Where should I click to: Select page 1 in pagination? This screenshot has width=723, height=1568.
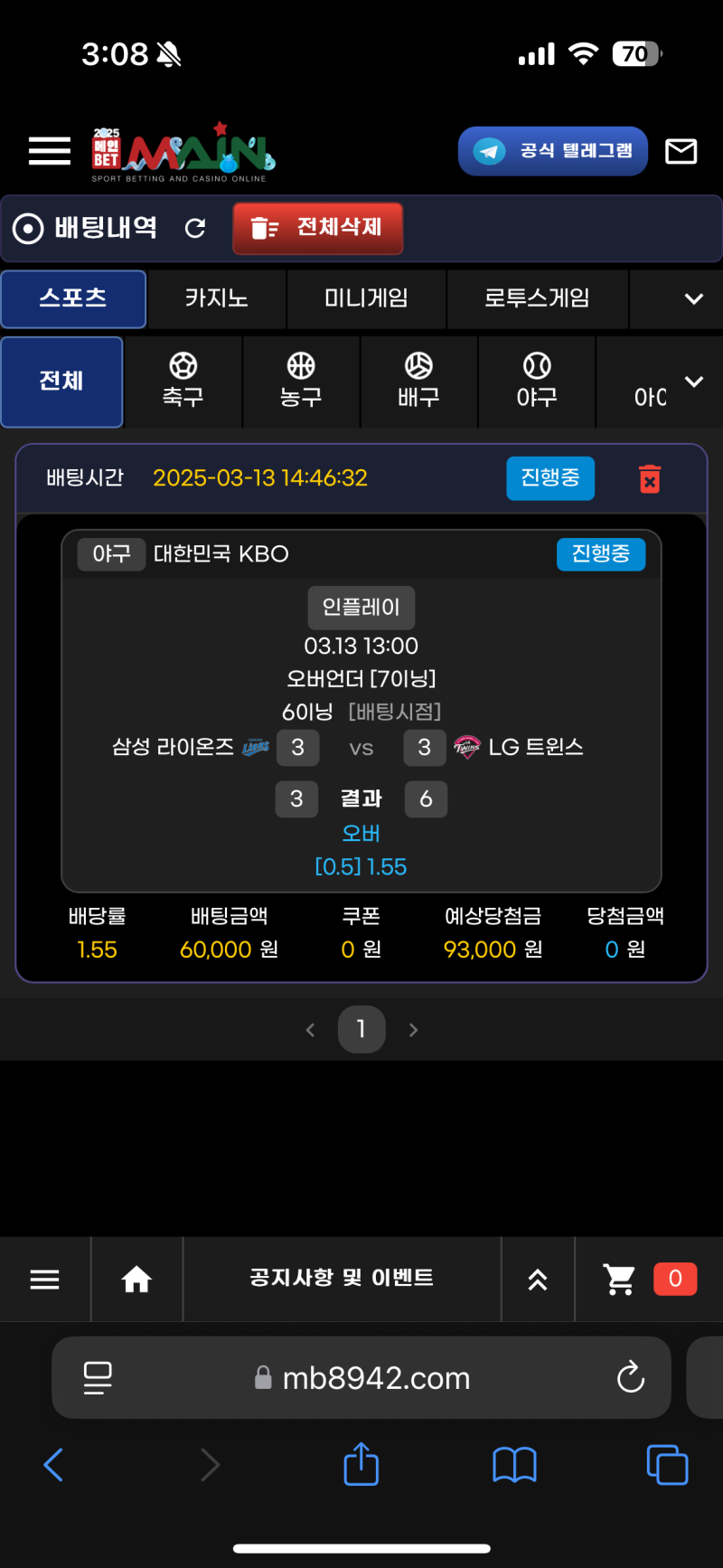(x=361, y=1029)
